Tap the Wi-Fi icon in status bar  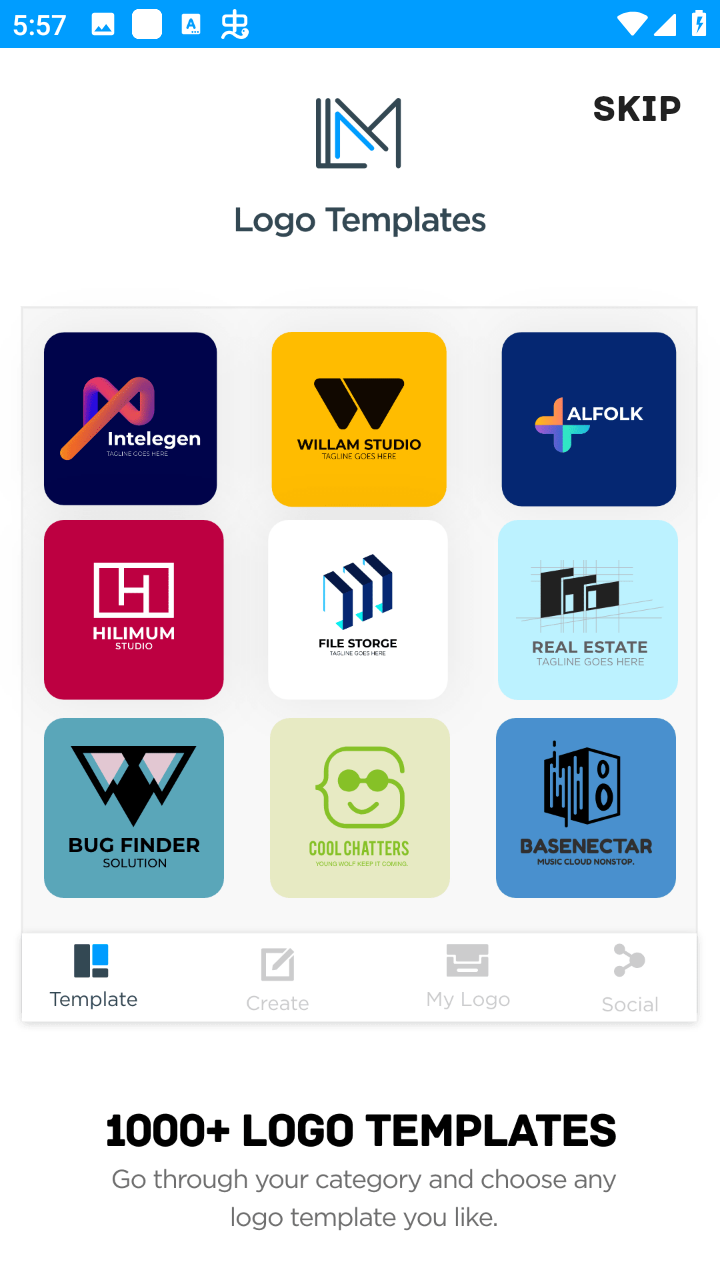[633, 24]
